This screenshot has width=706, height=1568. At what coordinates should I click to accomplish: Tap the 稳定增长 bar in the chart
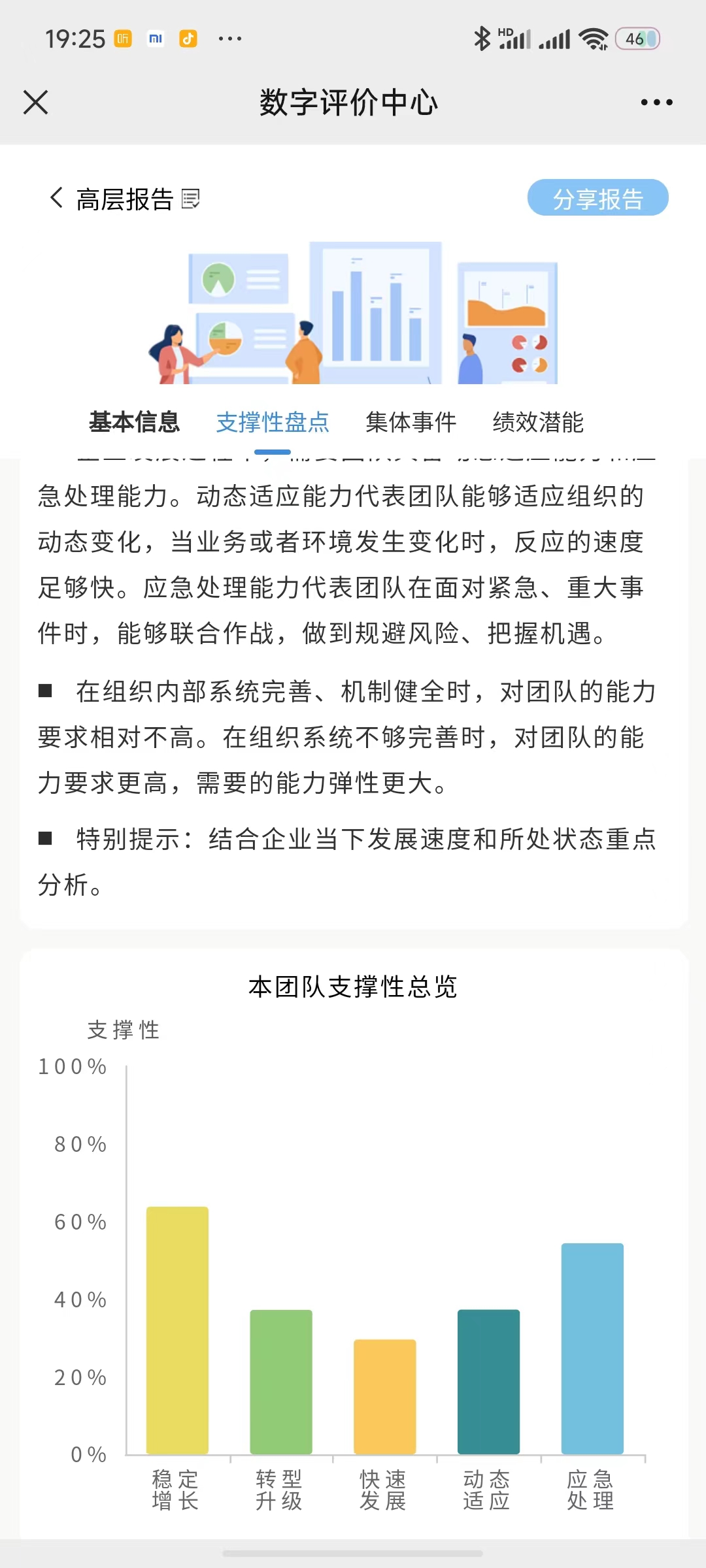pos(177,1330)
